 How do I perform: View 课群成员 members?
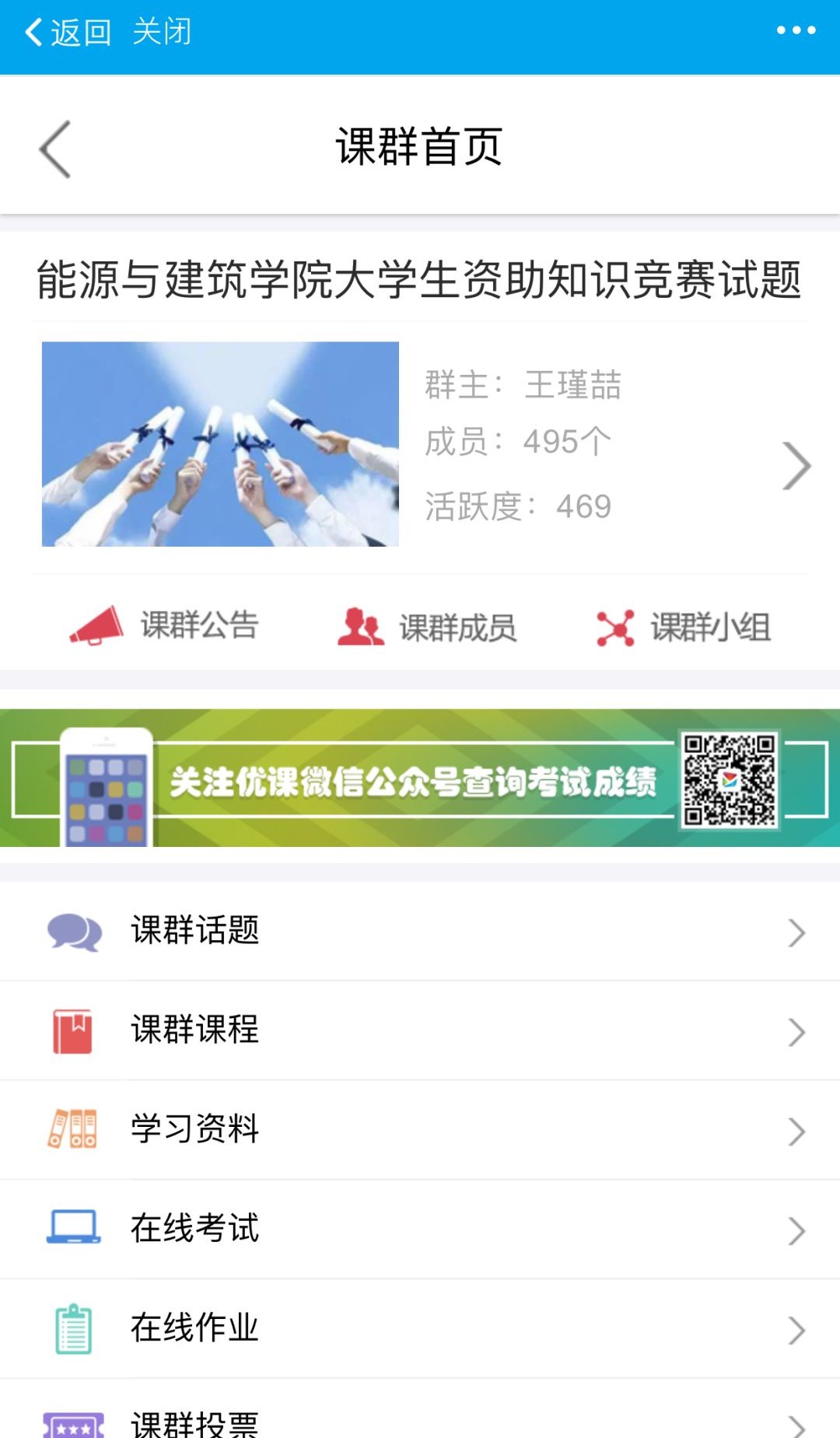tap(428, 628)
